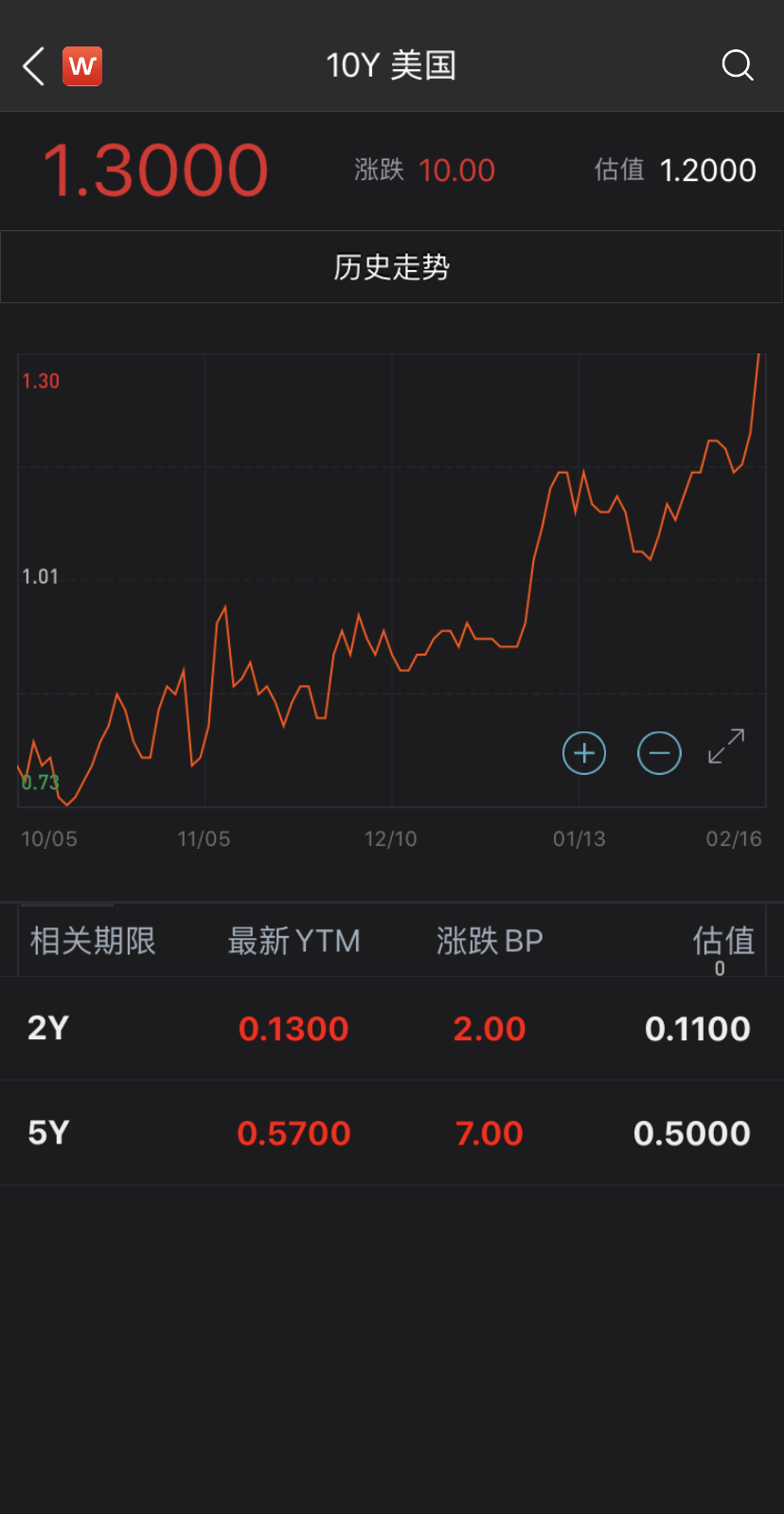Open the Wind "W" logo icon

coord(81,65)
